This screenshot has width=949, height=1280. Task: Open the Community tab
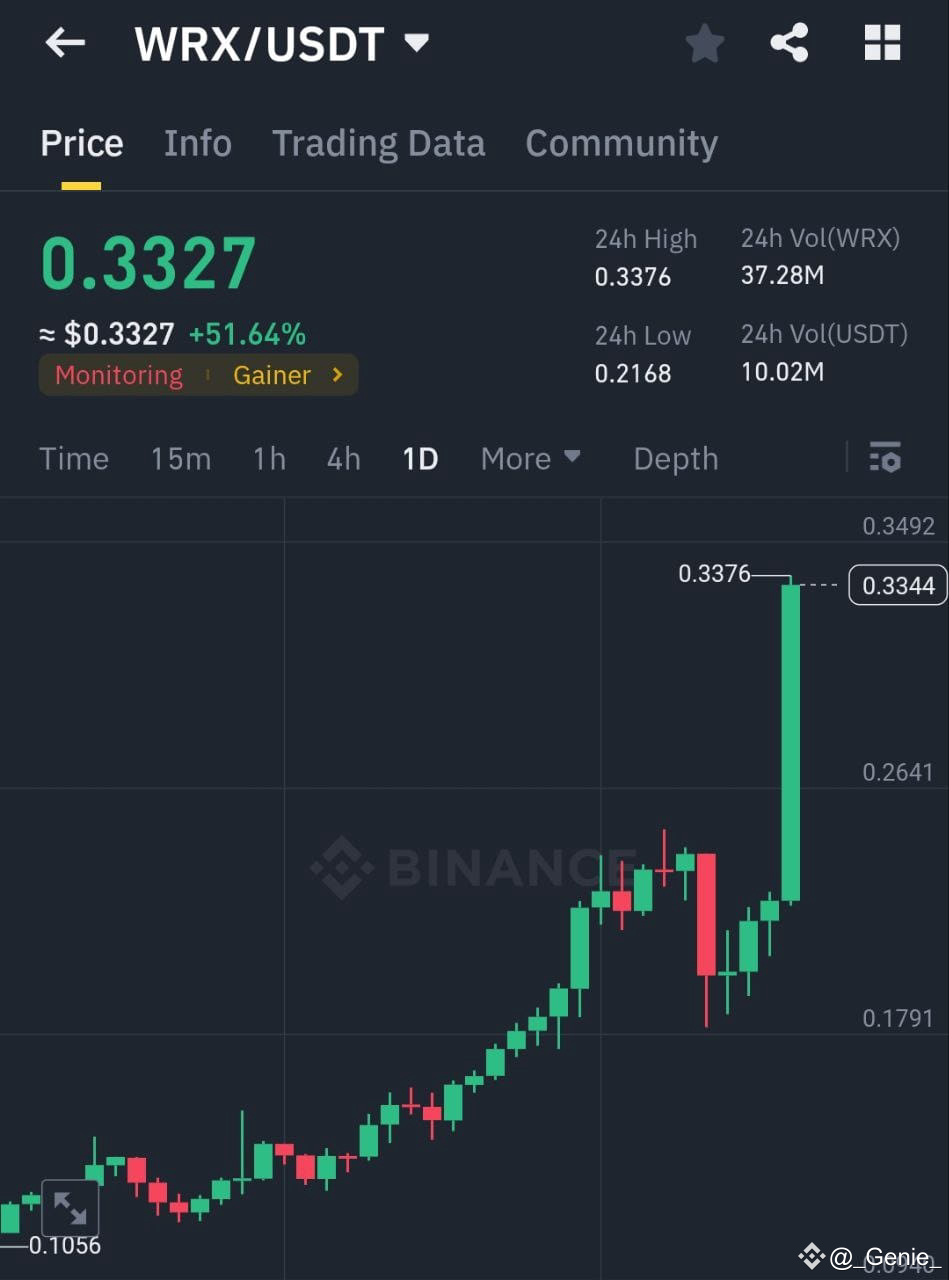coord(621,143)
